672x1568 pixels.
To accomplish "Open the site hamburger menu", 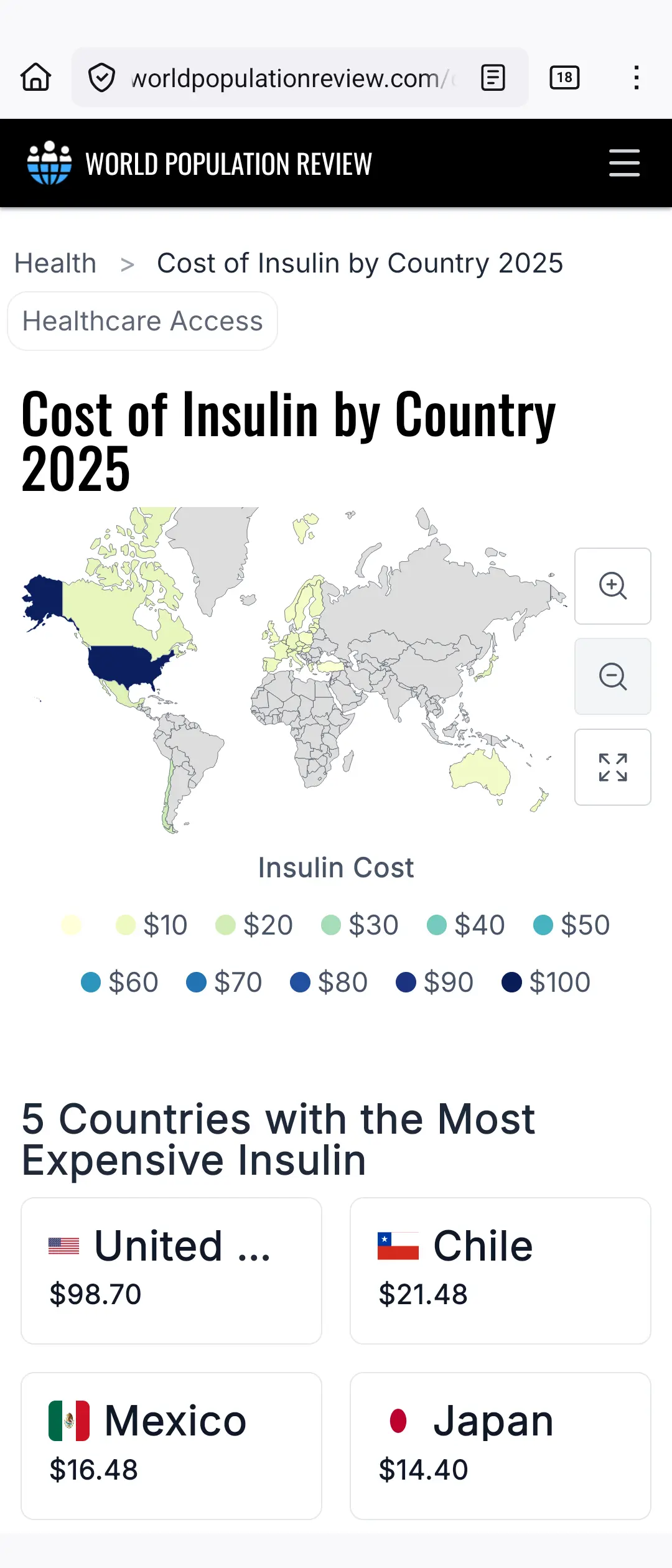I will (624, 163).
